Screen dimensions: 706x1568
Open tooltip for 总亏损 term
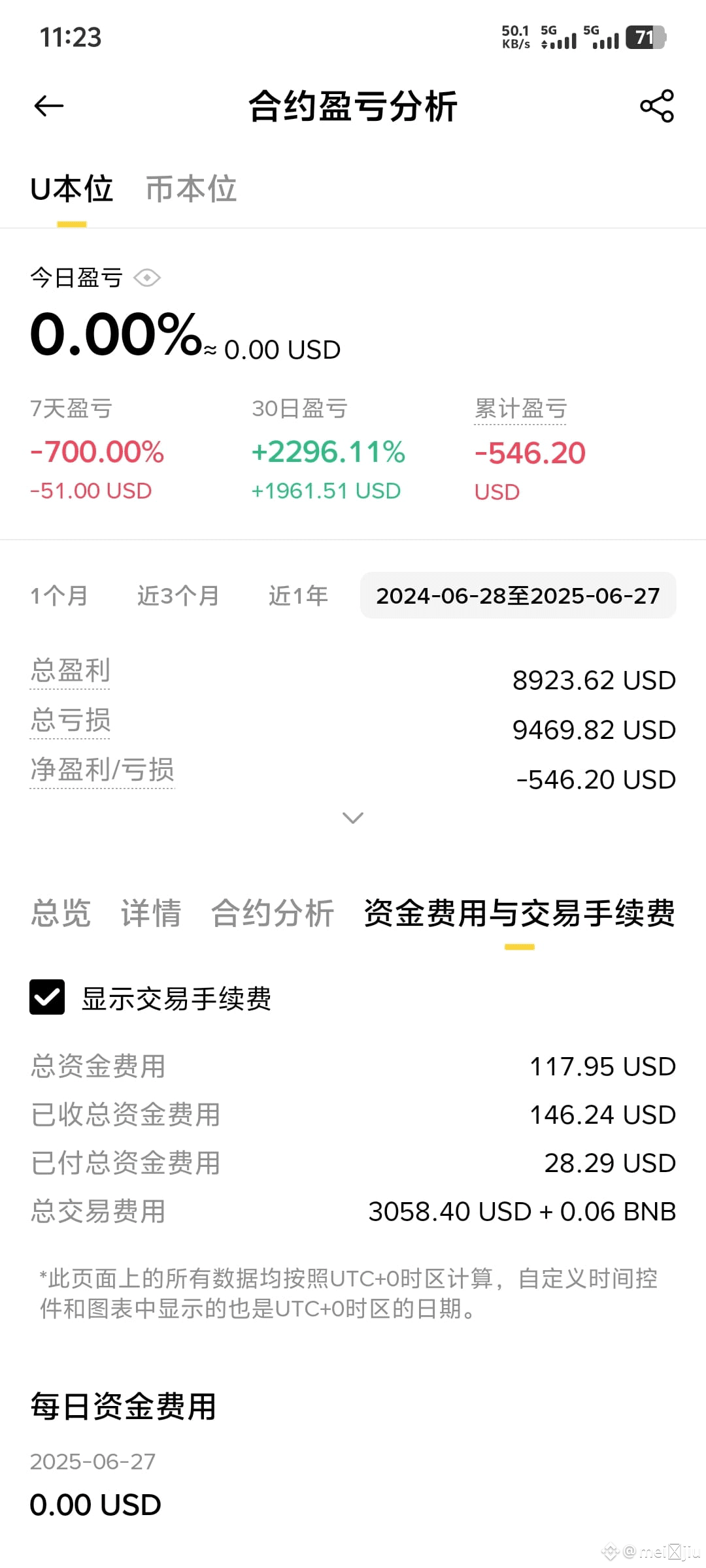pos(69,719)
